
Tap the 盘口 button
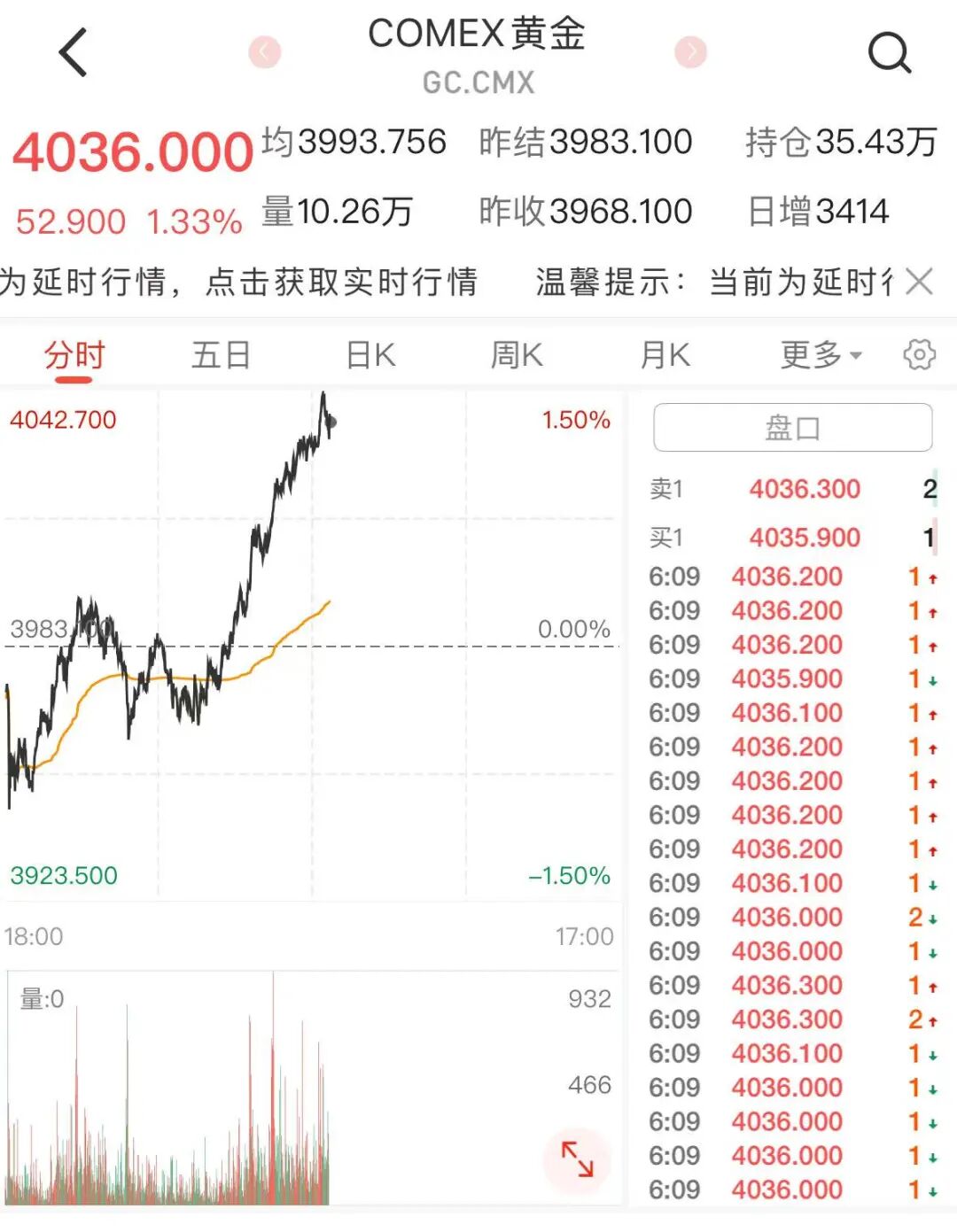click(x=792, y=428)
